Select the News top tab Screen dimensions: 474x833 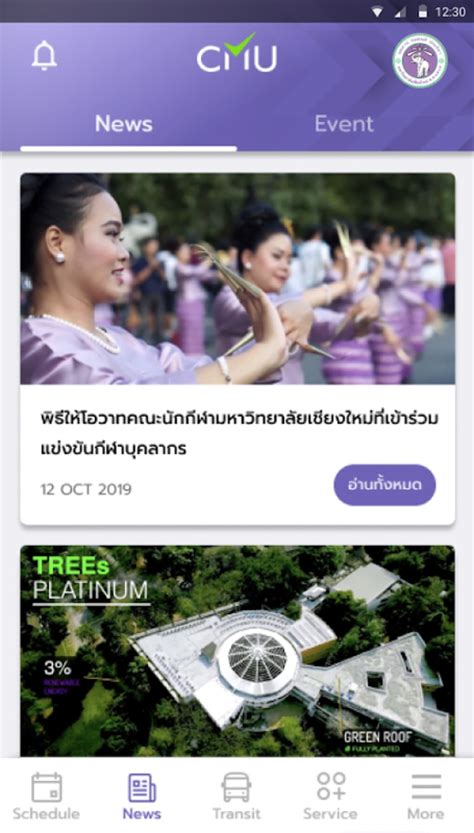124,124
